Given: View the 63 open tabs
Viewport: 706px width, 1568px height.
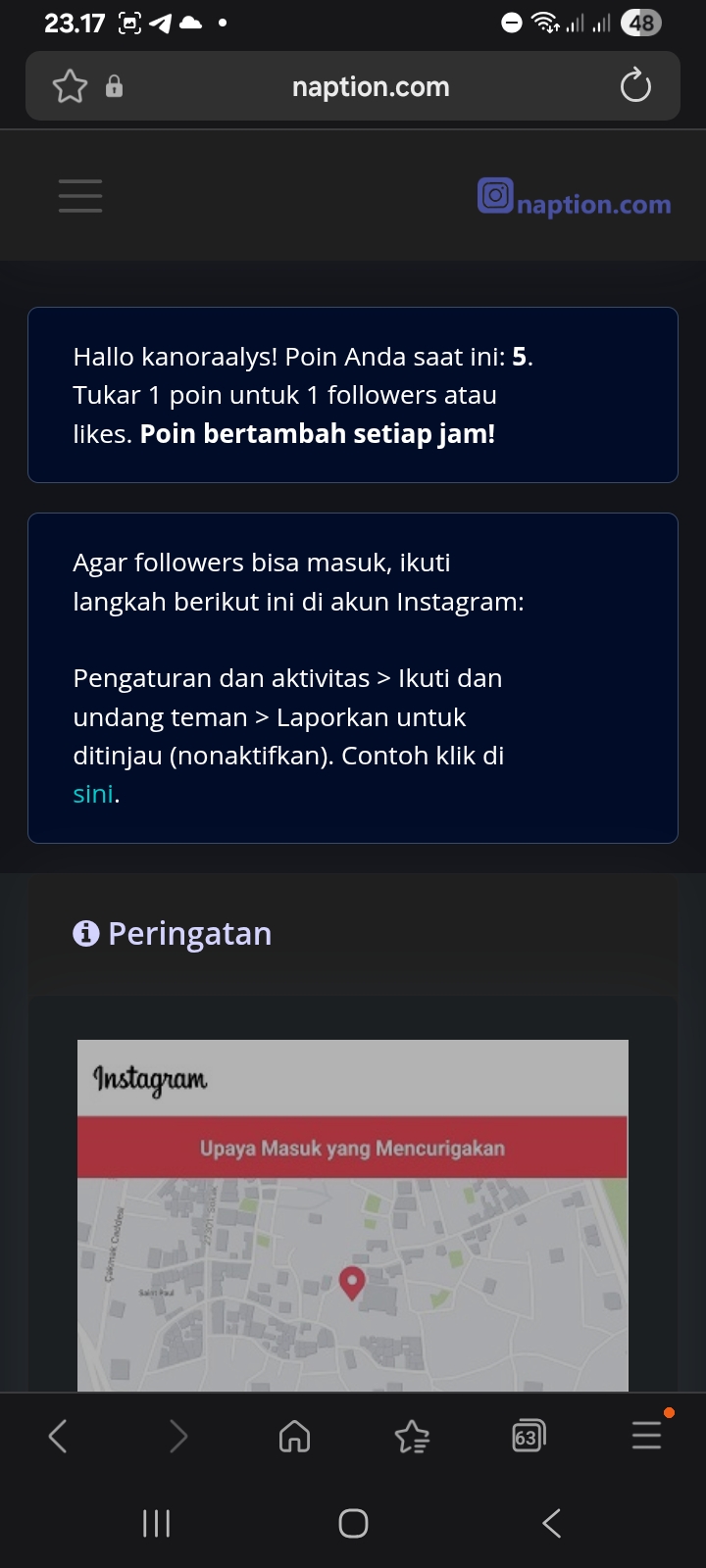Looking at the screenshot, I should pyautogui.click(x=529, y=1437).
